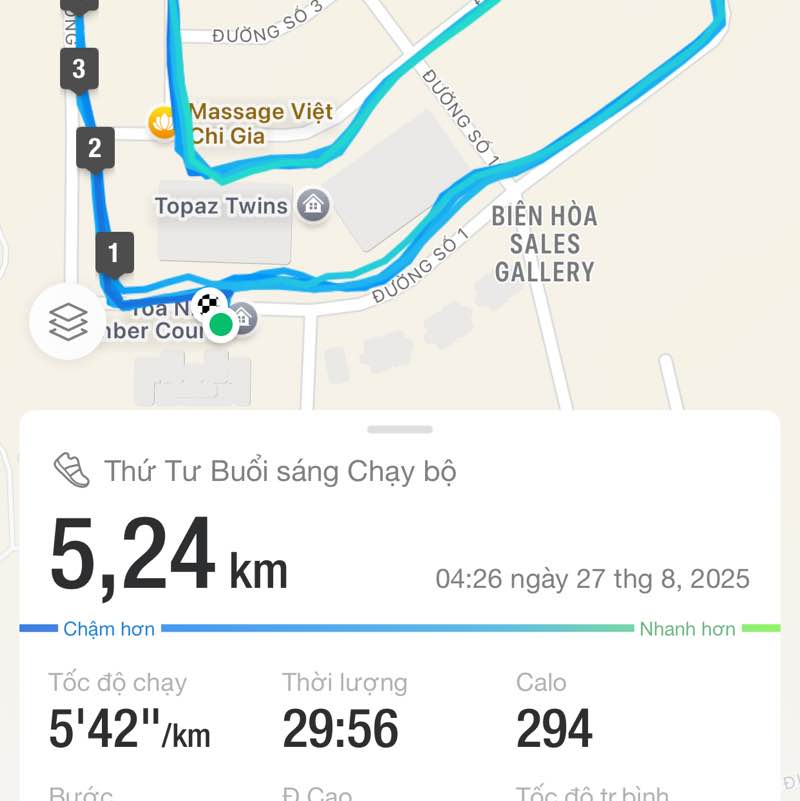
Task: Tap the Topaz Twins home icon
Action: pyautogui.click(x=312, y=204)
